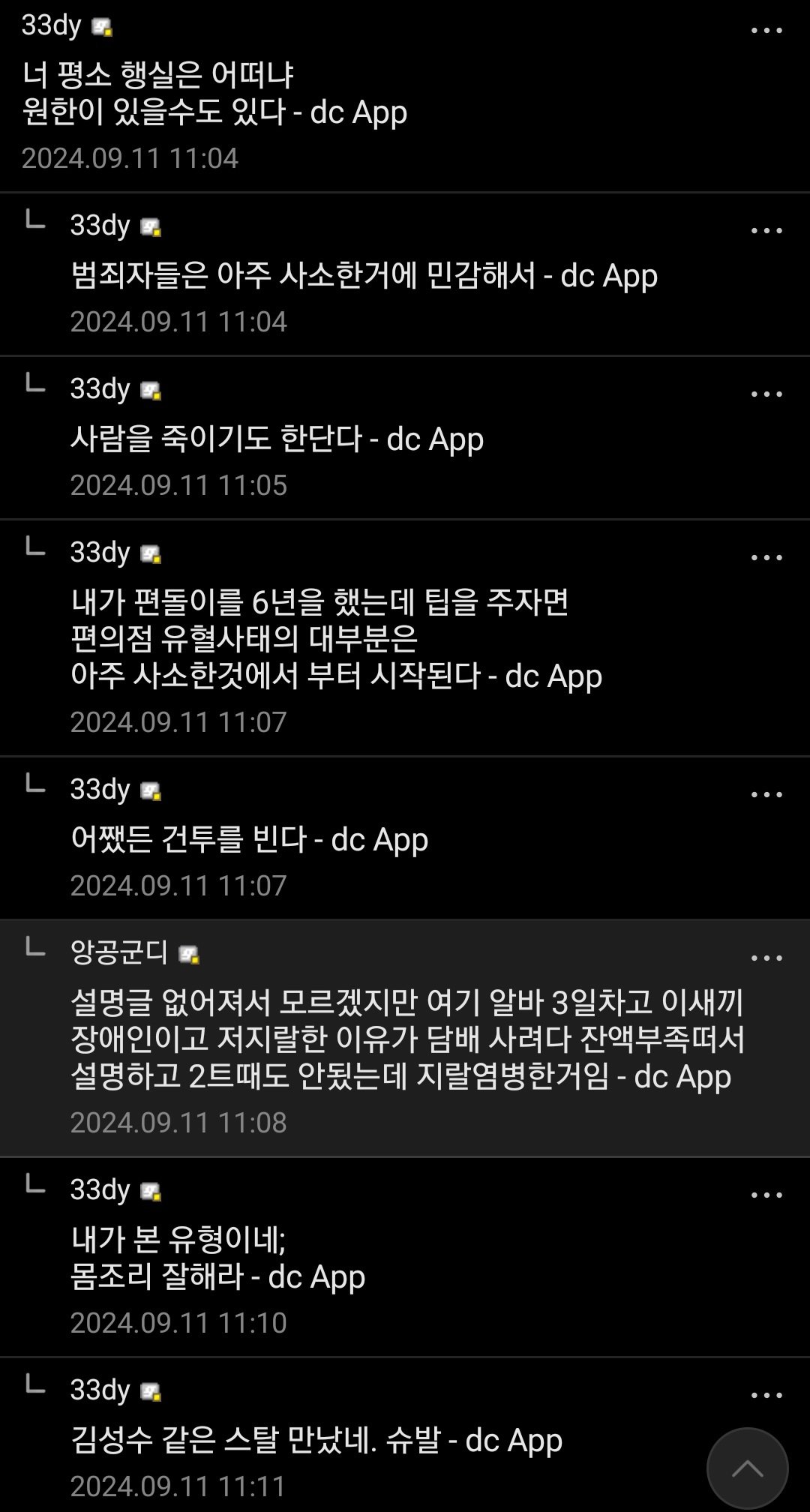This screenshot has height=1512, width=810.
Task: Open options for reply '김성수 같은 스탈 만났네'
Action: coord(766,1396)
